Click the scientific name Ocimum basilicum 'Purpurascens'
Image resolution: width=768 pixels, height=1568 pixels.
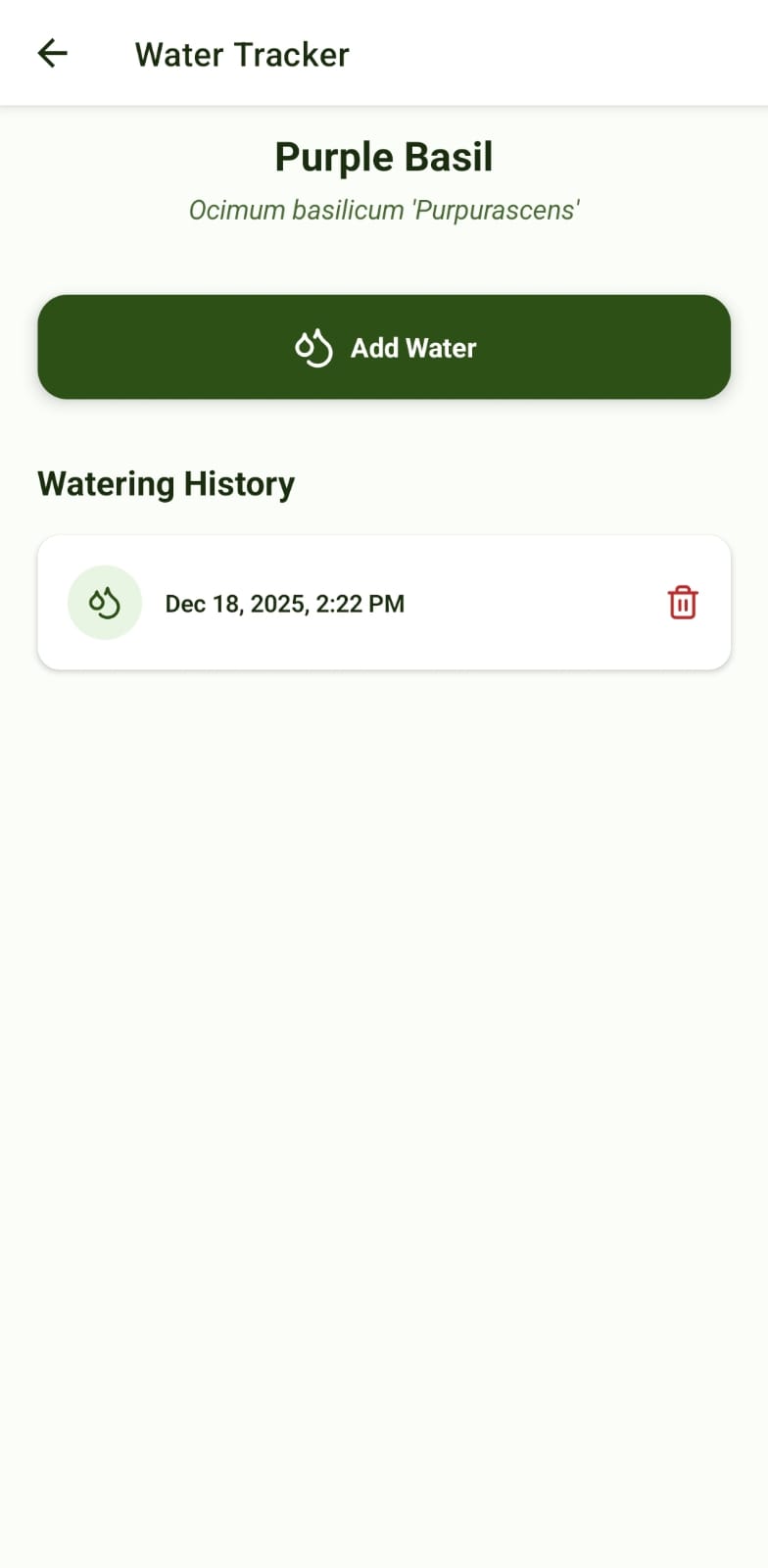pos(384,209)
